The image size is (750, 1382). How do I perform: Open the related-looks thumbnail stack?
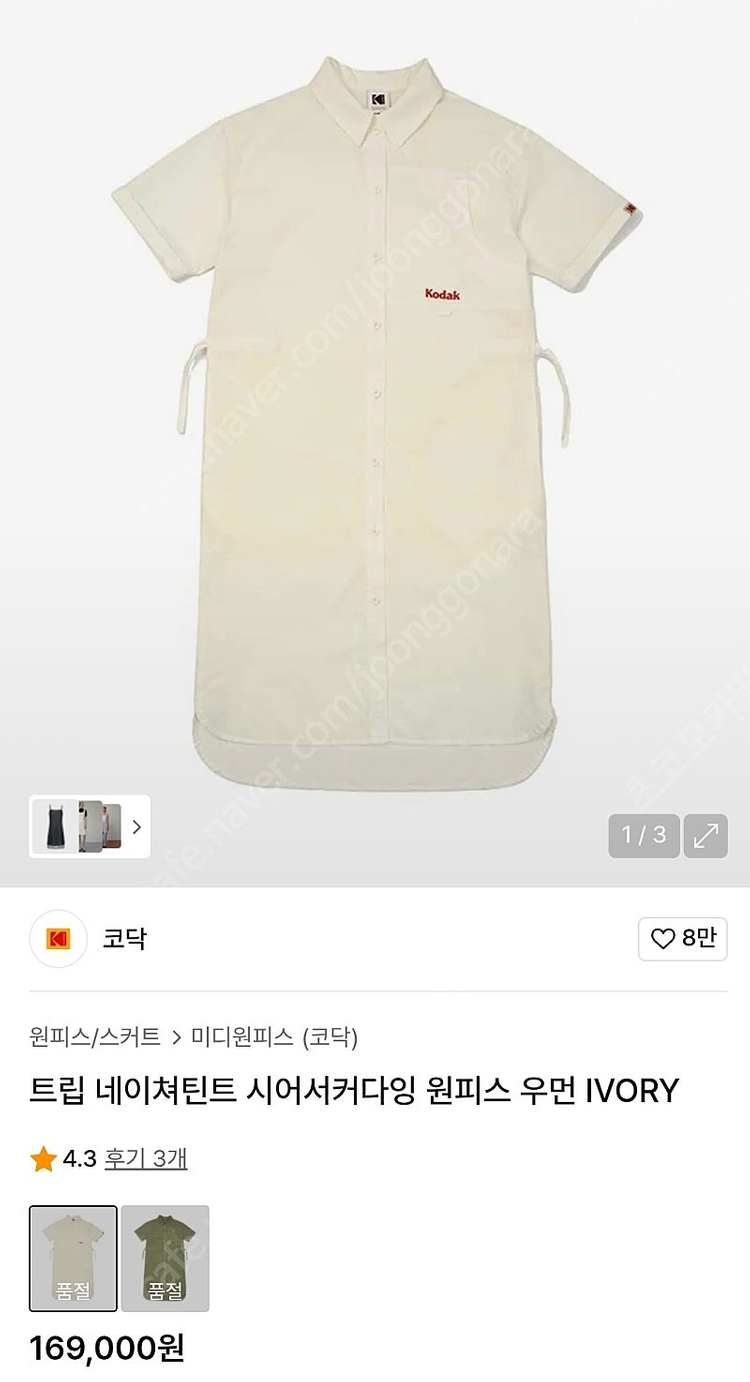90,827
